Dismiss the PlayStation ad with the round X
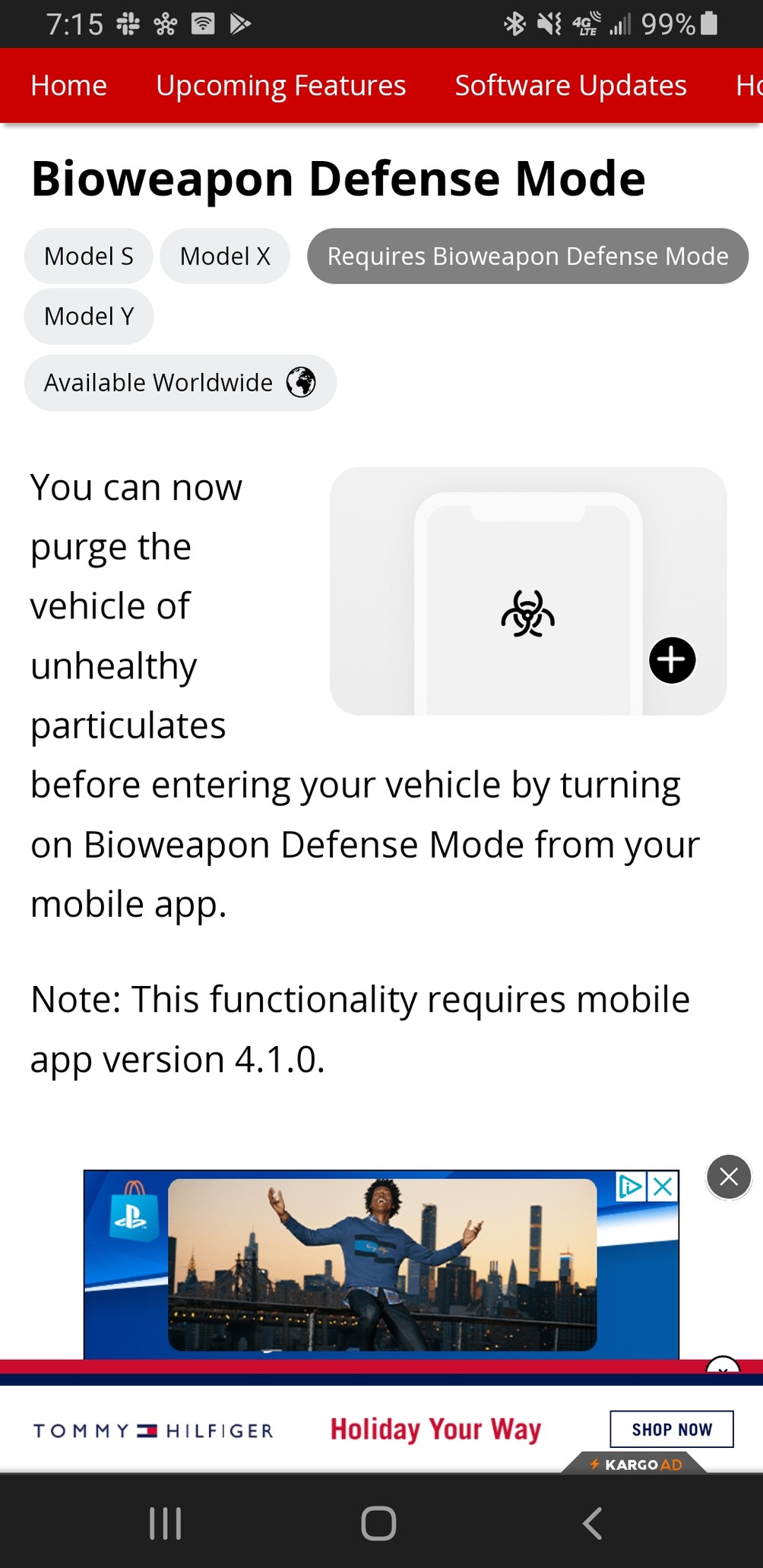The image size is (763, 1568). coord(729,1177)
